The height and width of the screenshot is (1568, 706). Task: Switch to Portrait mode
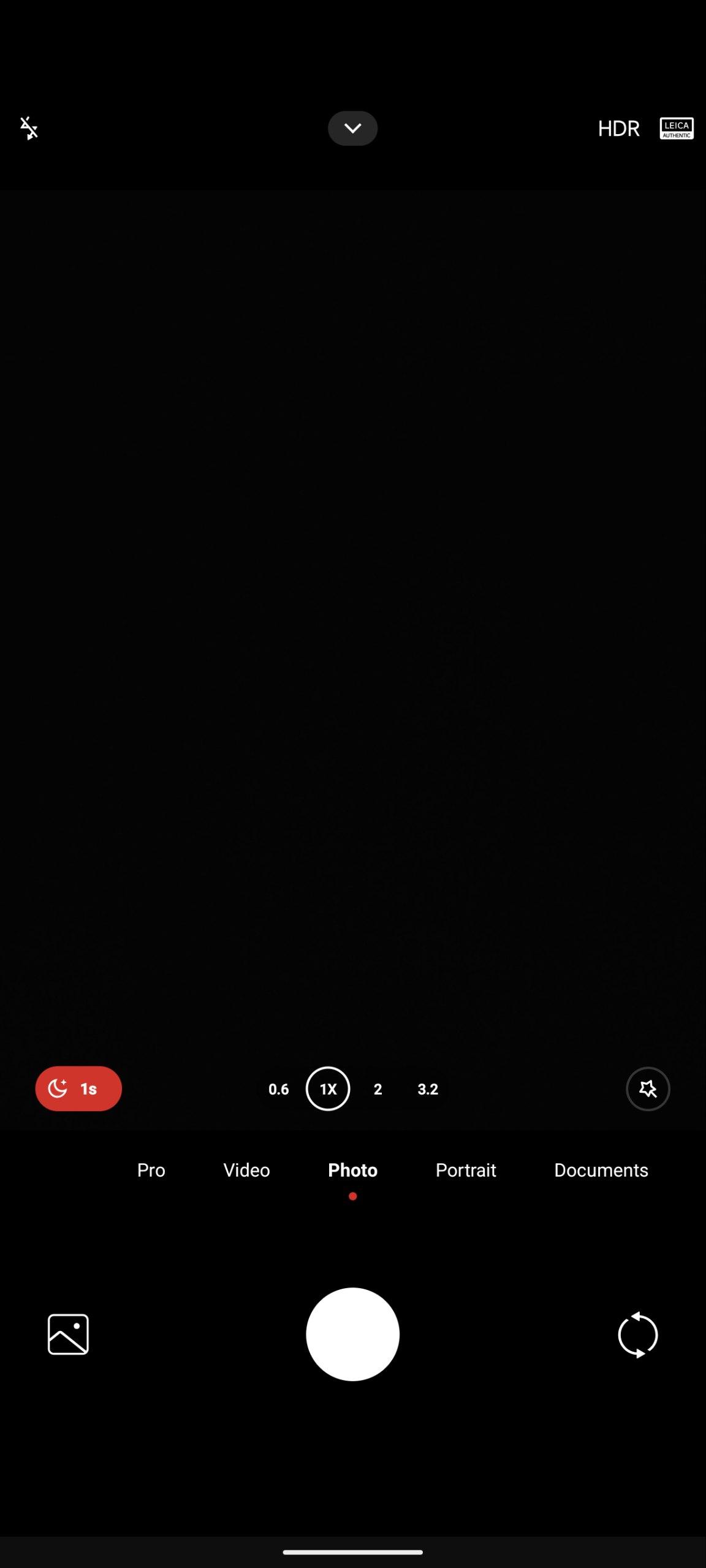click(x=465, y=1170)
